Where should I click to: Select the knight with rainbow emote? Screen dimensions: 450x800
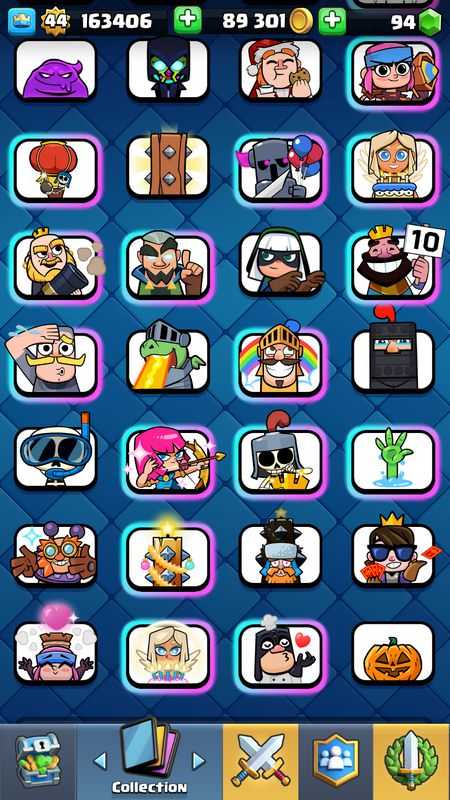[280, 362]
